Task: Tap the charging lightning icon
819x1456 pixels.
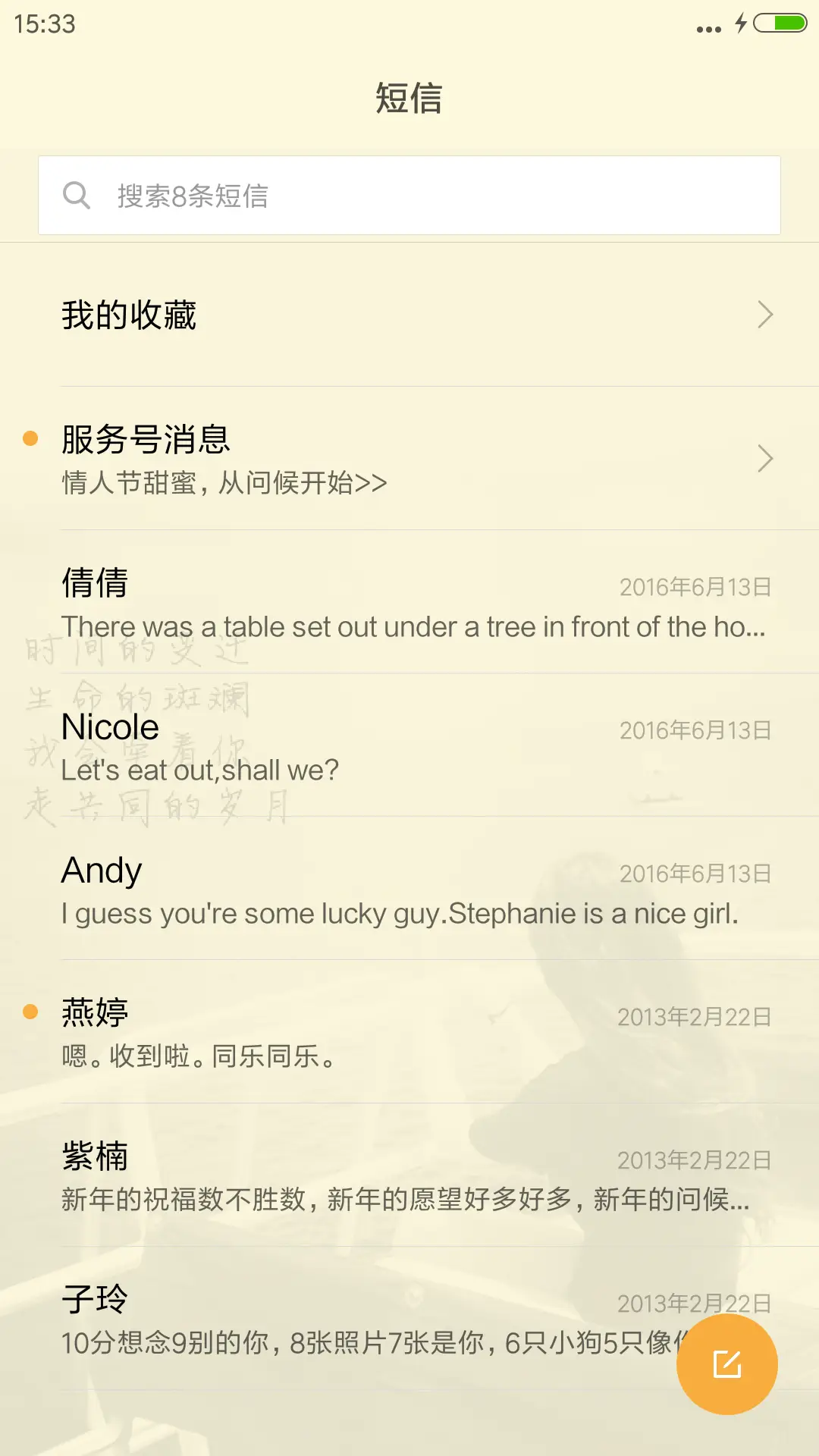Action: [739, 24]
